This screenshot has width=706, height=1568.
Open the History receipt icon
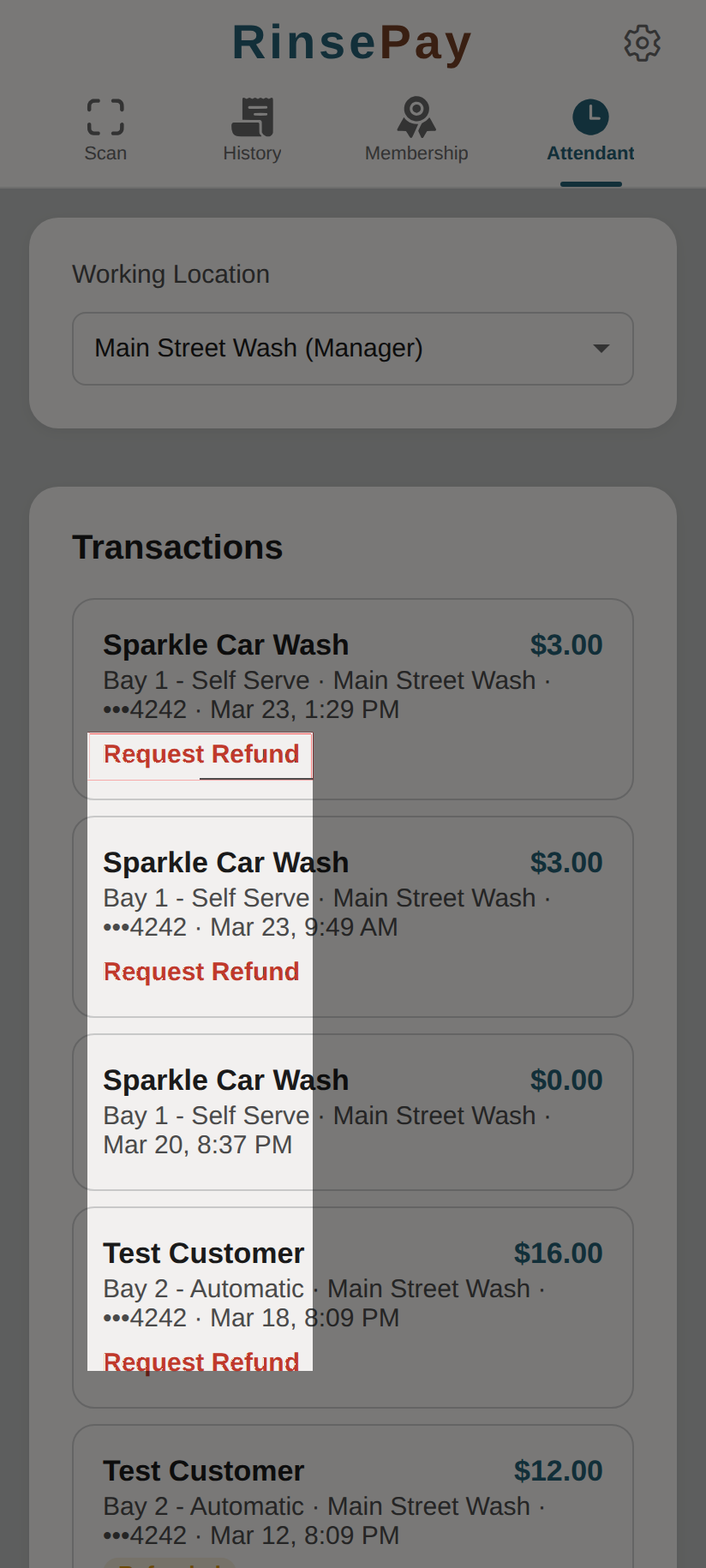[252, 115]
